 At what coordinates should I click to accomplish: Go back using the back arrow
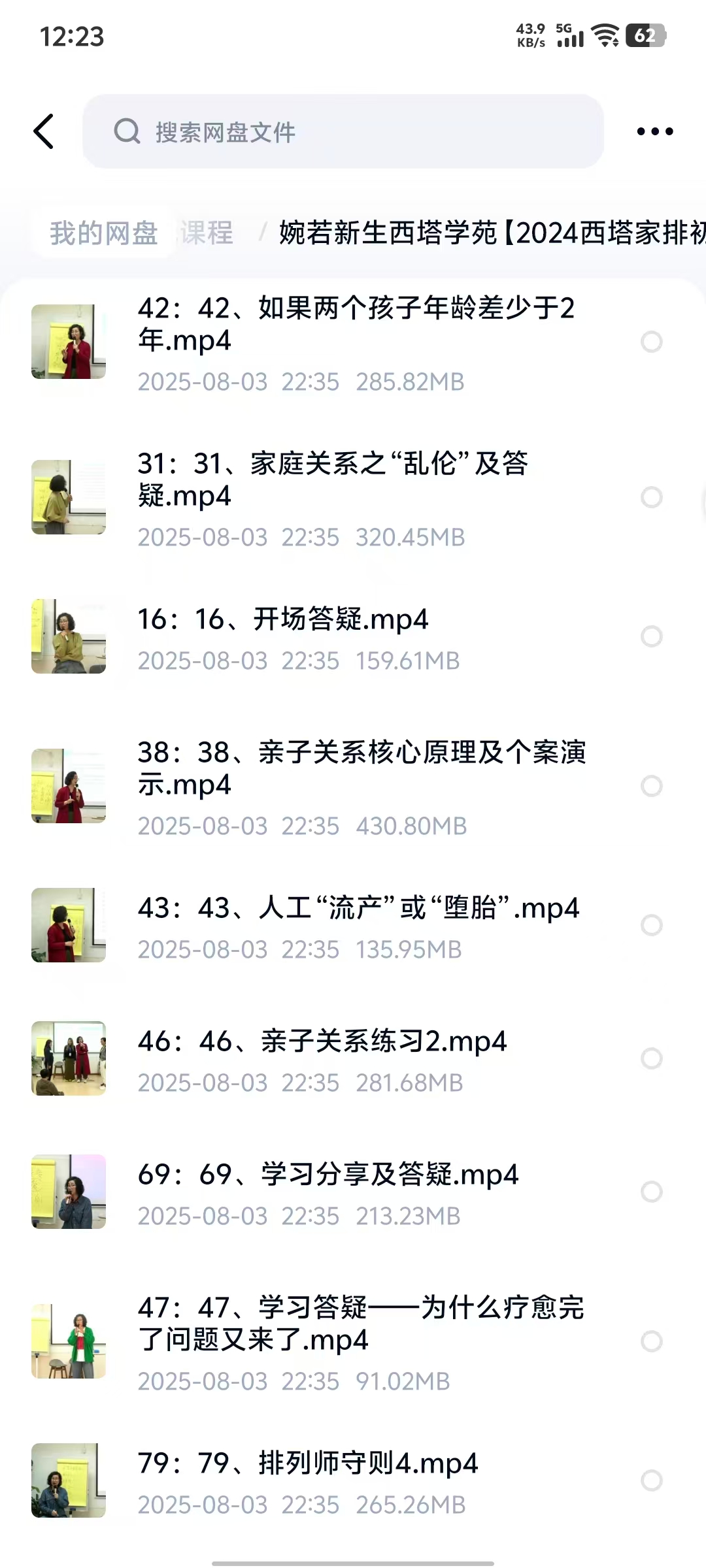pos(44,131)
